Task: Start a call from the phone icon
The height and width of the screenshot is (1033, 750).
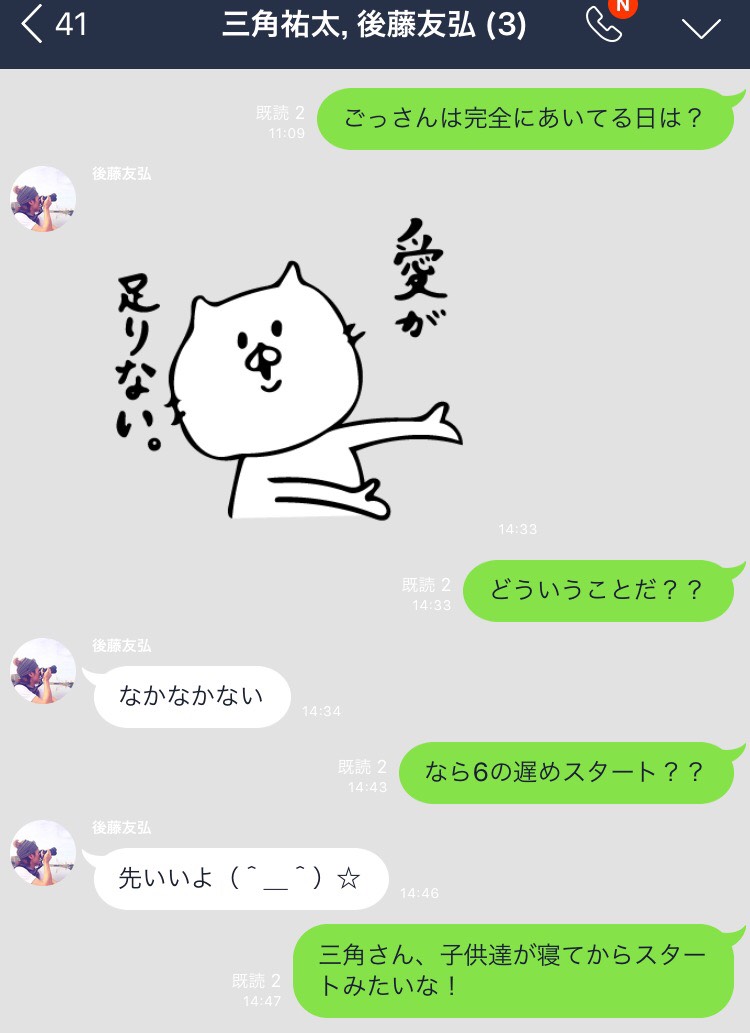Action: click(603, 25)
